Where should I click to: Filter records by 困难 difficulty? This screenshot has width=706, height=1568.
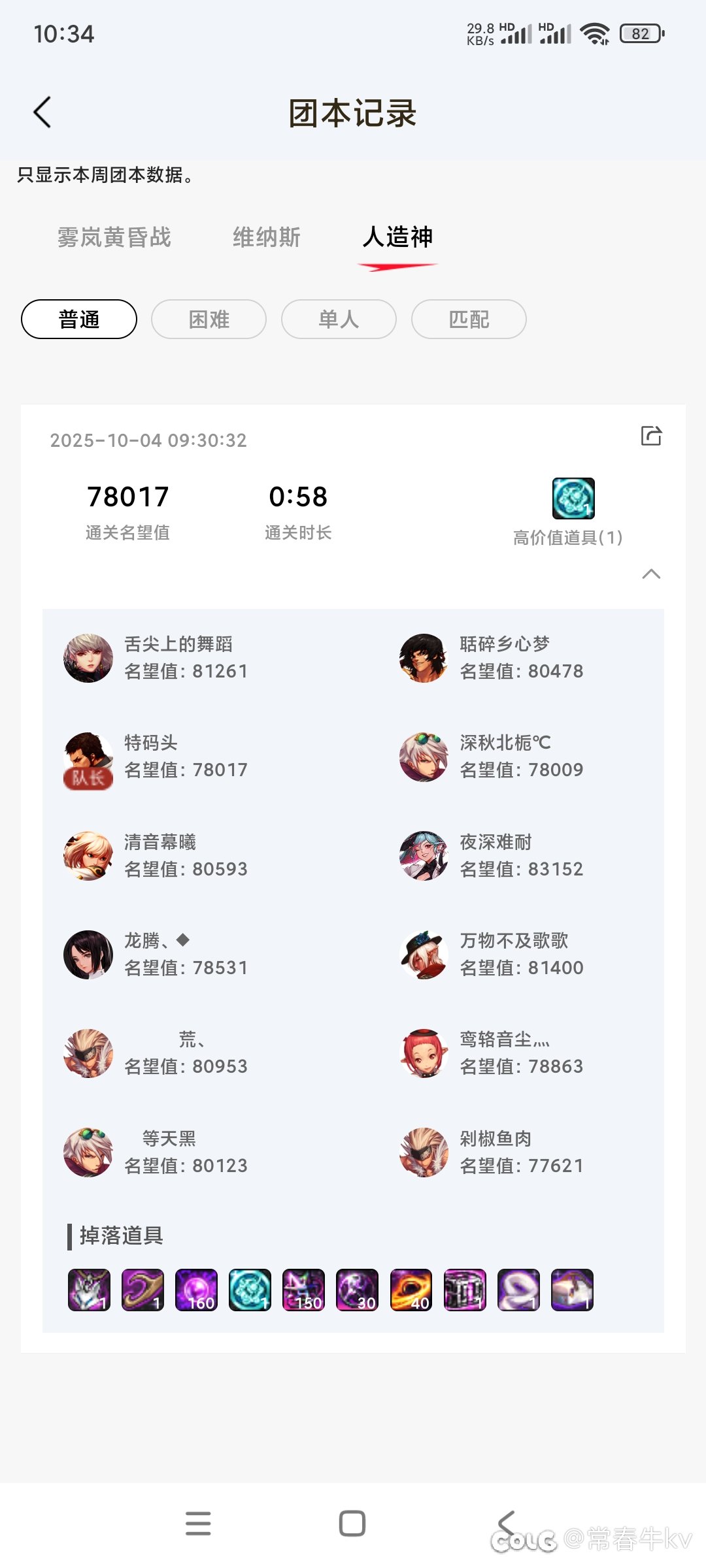point(209,319)
